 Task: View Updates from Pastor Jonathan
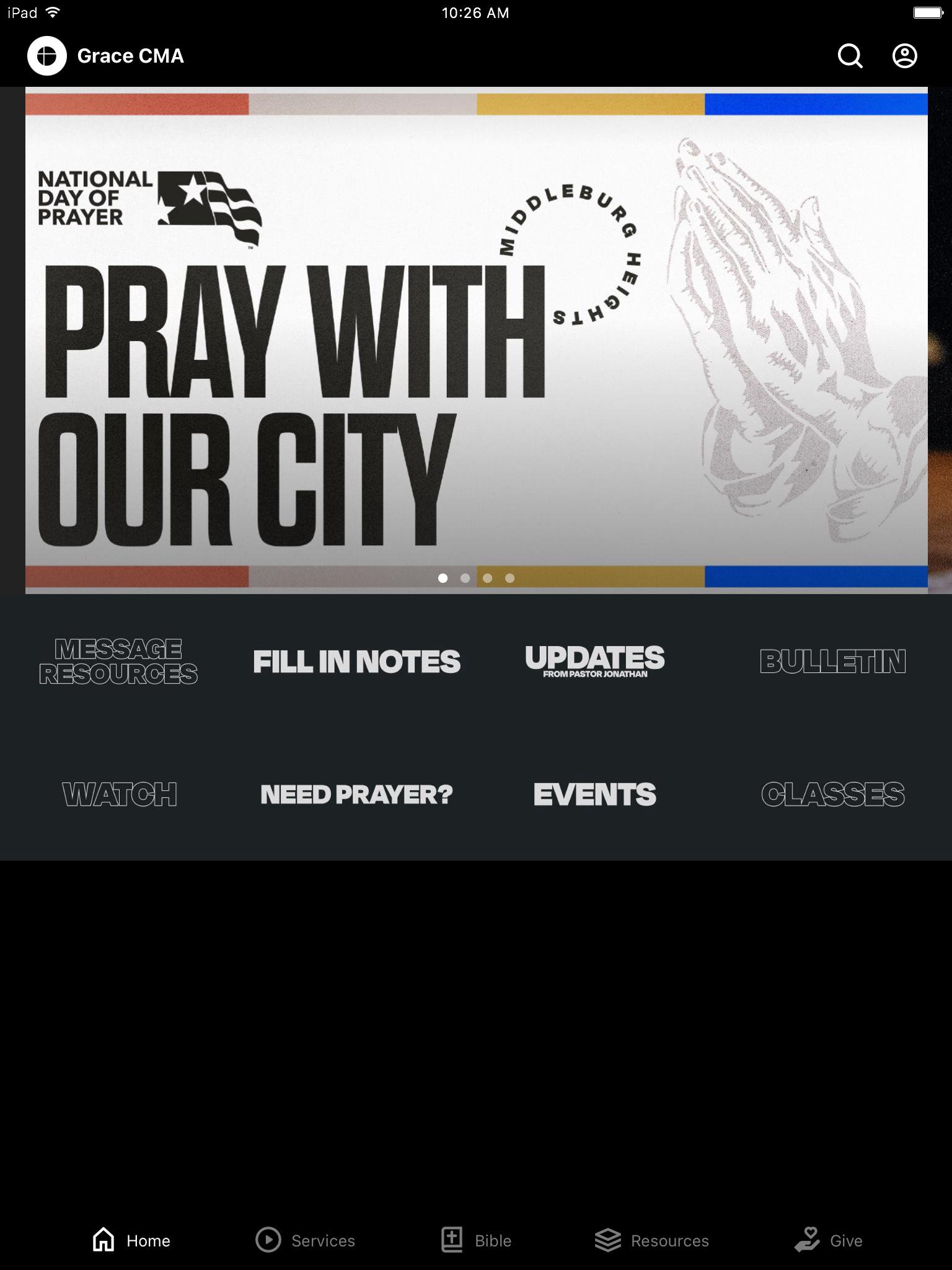(x=594, y=661)
